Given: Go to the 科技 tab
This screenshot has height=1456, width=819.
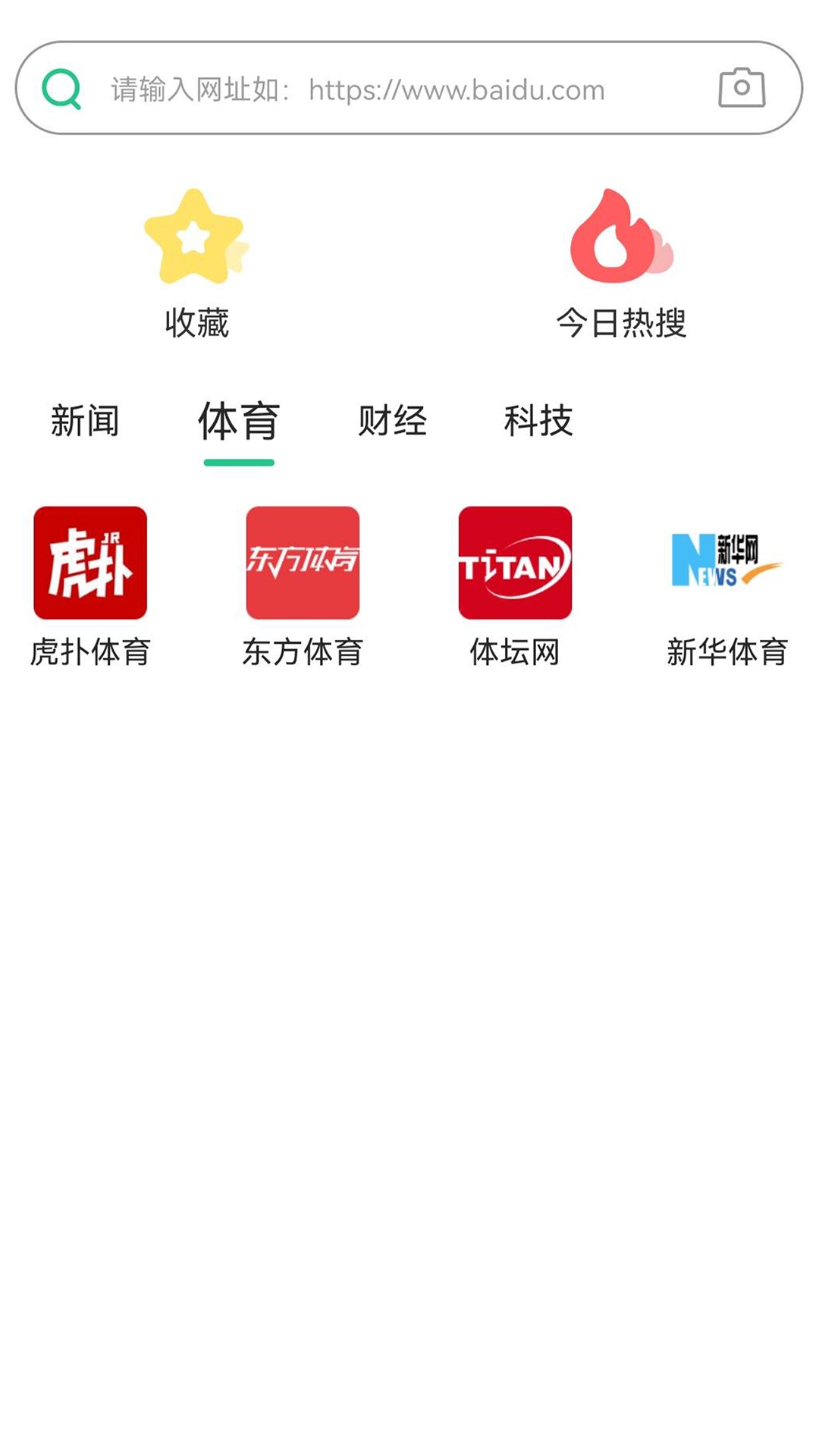Looking at the screenshot, I should [538, 421].
